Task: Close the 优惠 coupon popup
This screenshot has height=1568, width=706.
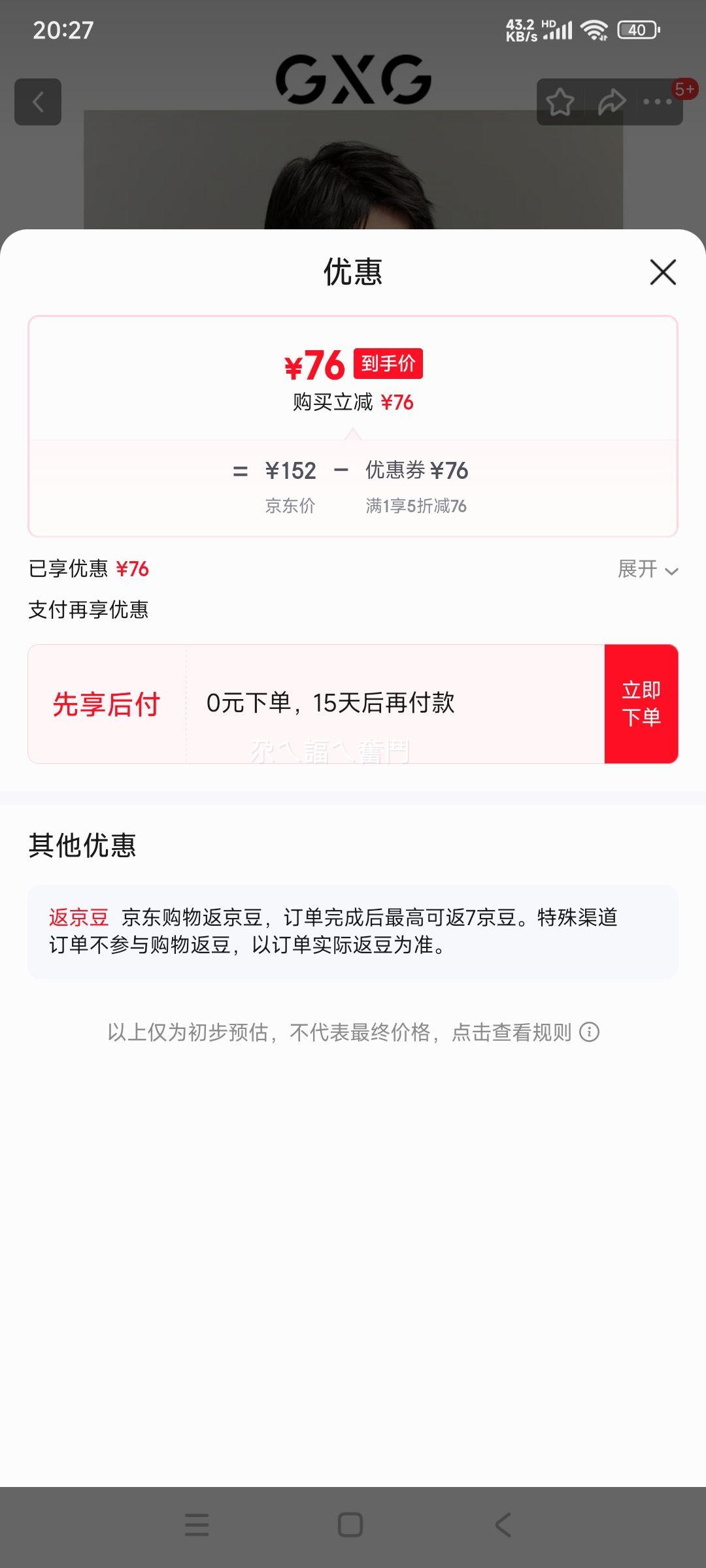Action: pos(663,273)
